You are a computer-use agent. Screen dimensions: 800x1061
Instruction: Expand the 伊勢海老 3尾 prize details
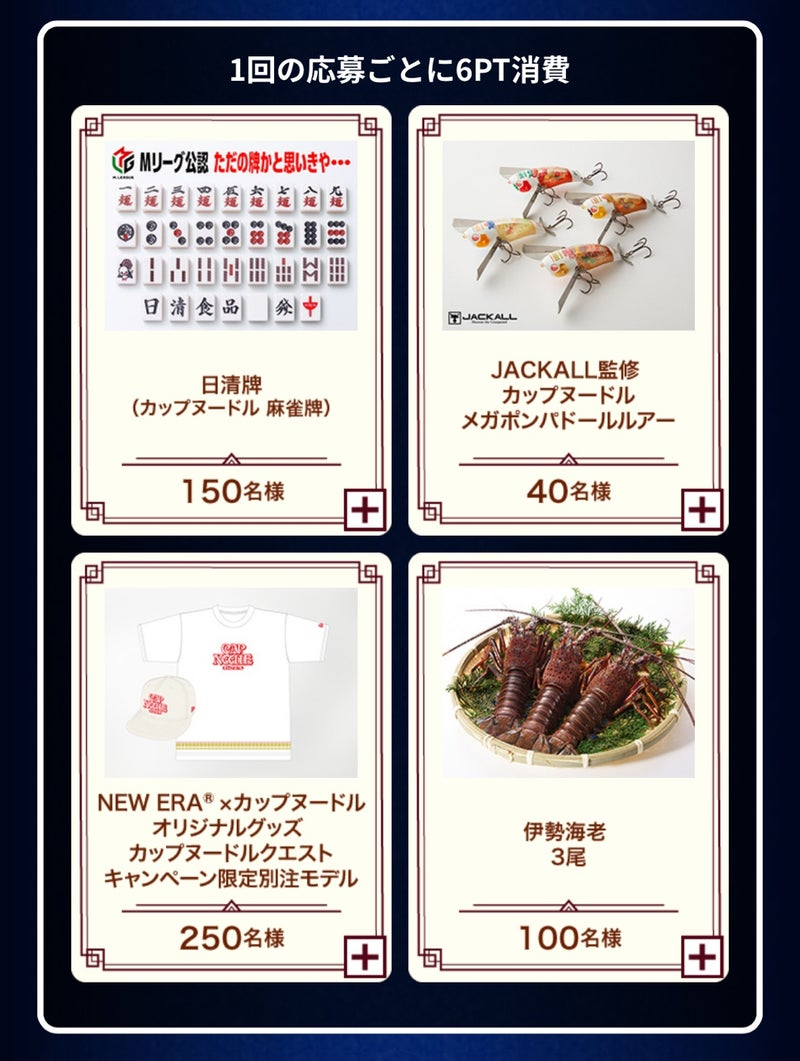pos(702,957)
